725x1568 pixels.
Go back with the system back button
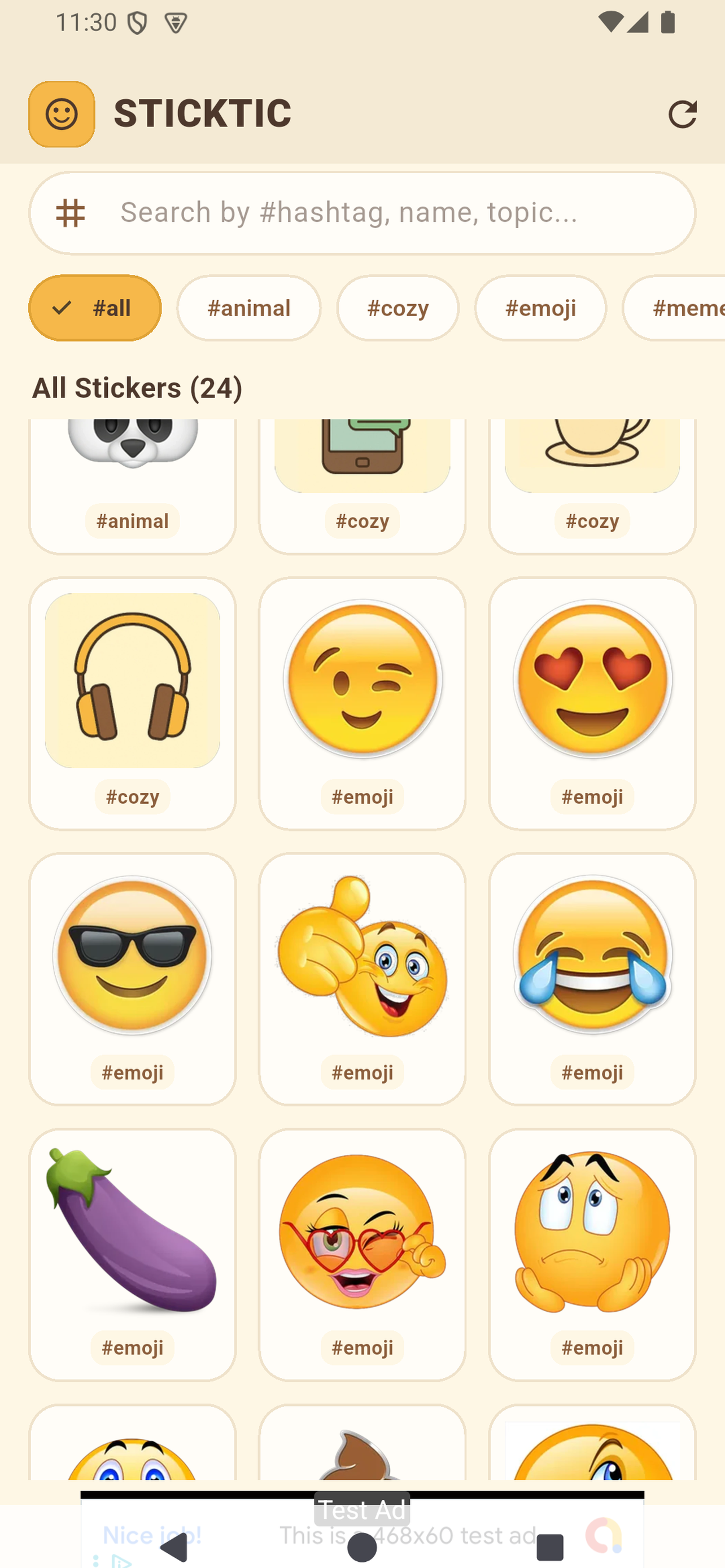(174, 1547)
